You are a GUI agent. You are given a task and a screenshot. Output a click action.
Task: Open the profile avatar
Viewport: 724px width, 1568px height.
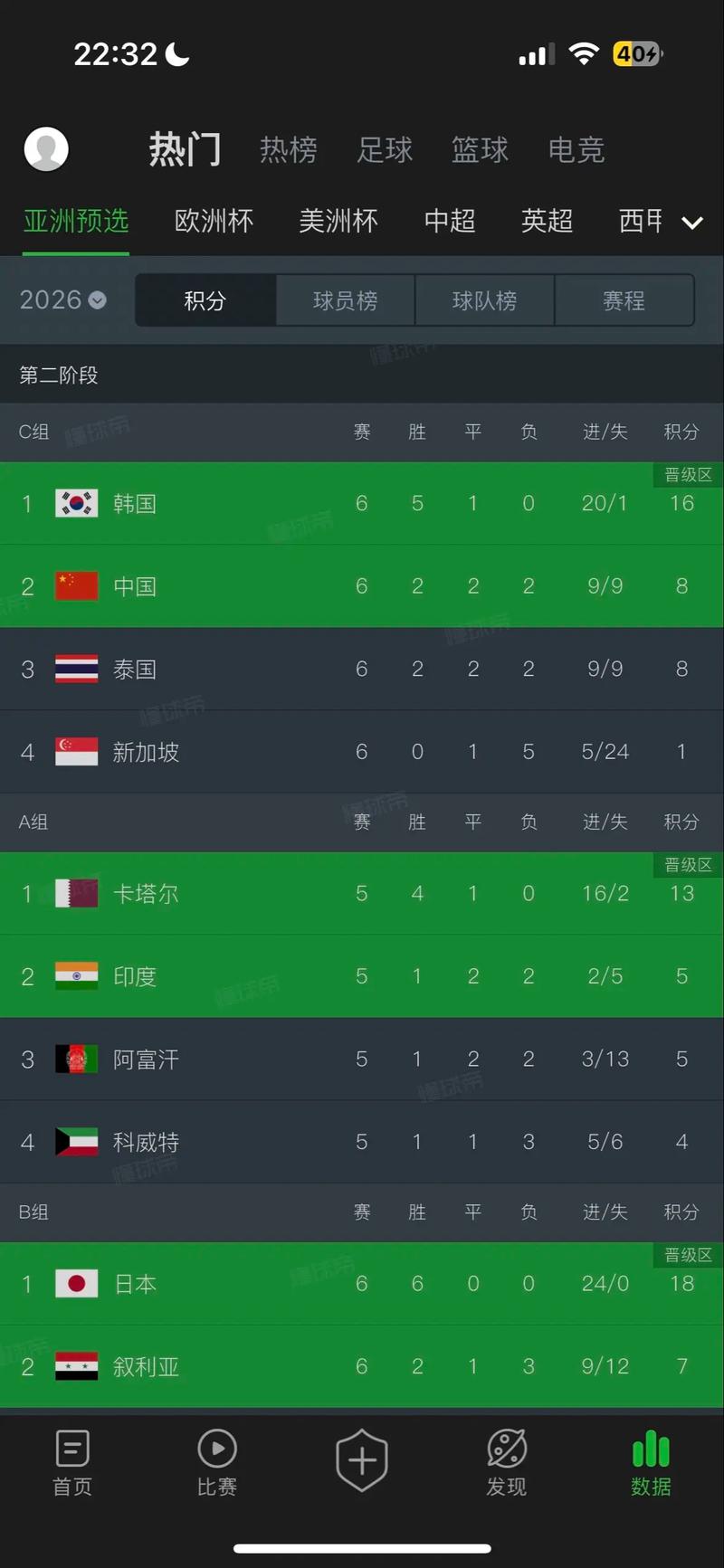click(x=46, y=149)
